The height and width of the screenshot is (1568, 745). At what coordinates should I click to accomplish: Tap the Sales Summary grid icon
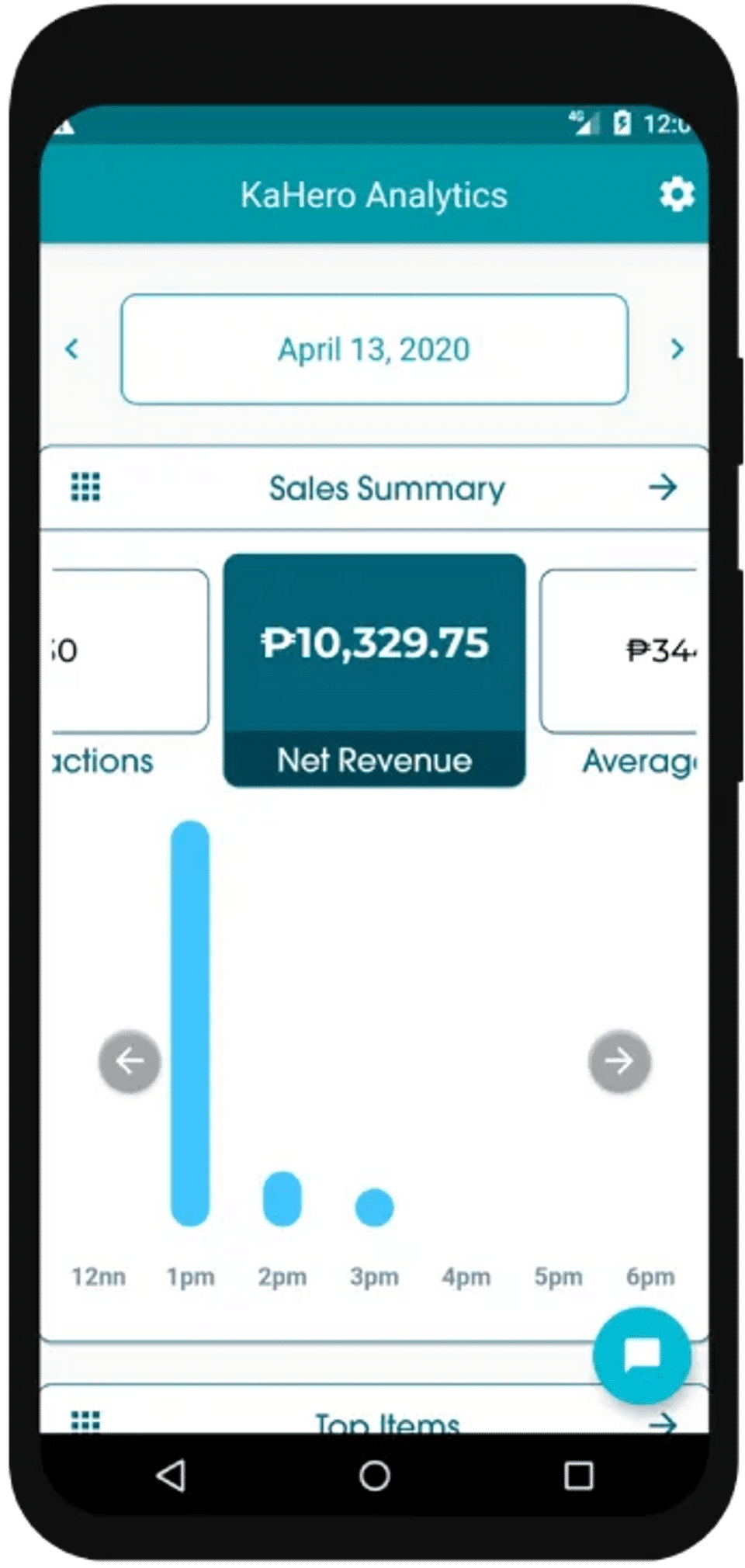point(85,487)
